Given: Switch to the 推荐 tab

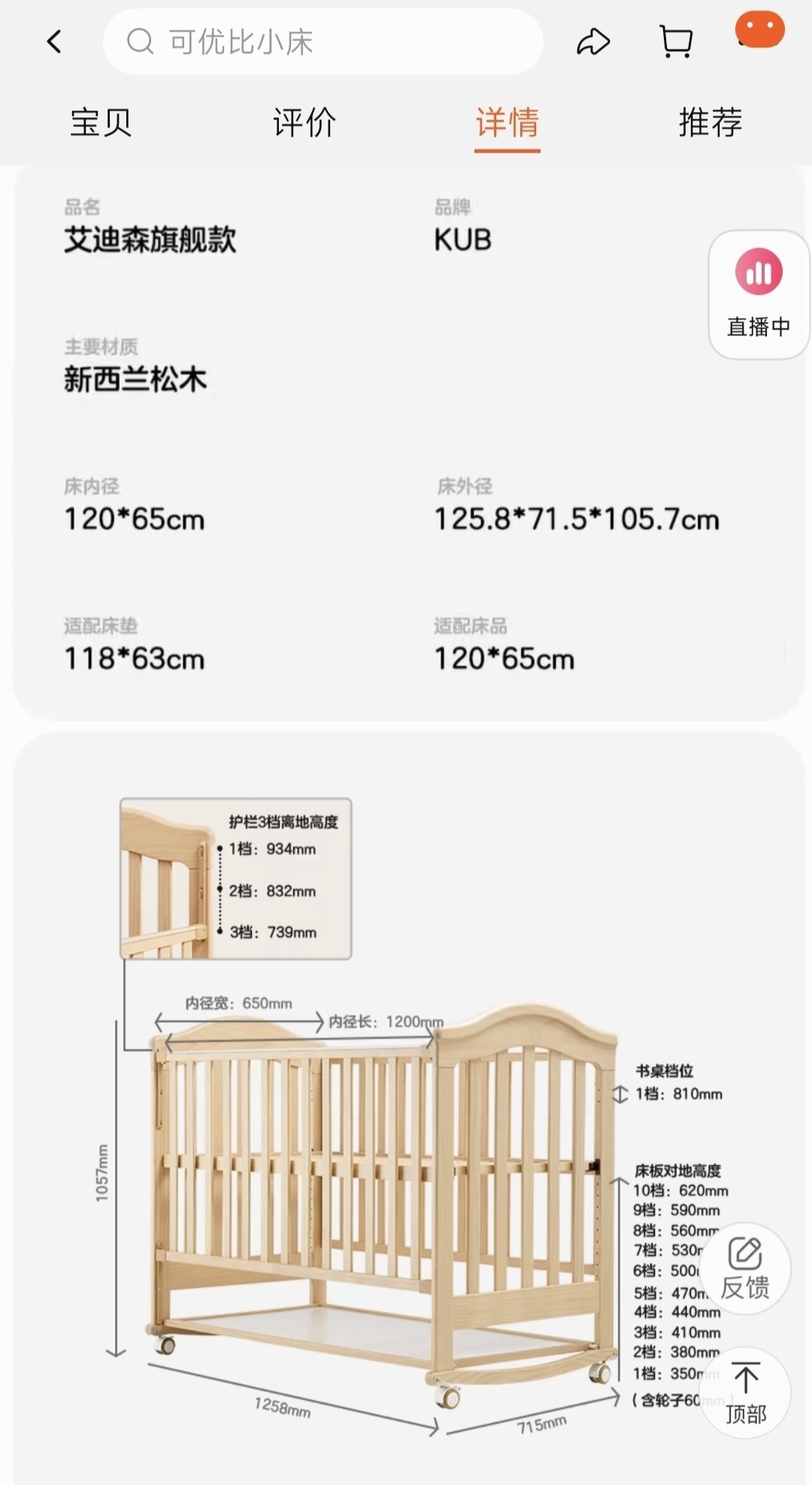Looking at the screenshot, I should (x=710, y=123).
